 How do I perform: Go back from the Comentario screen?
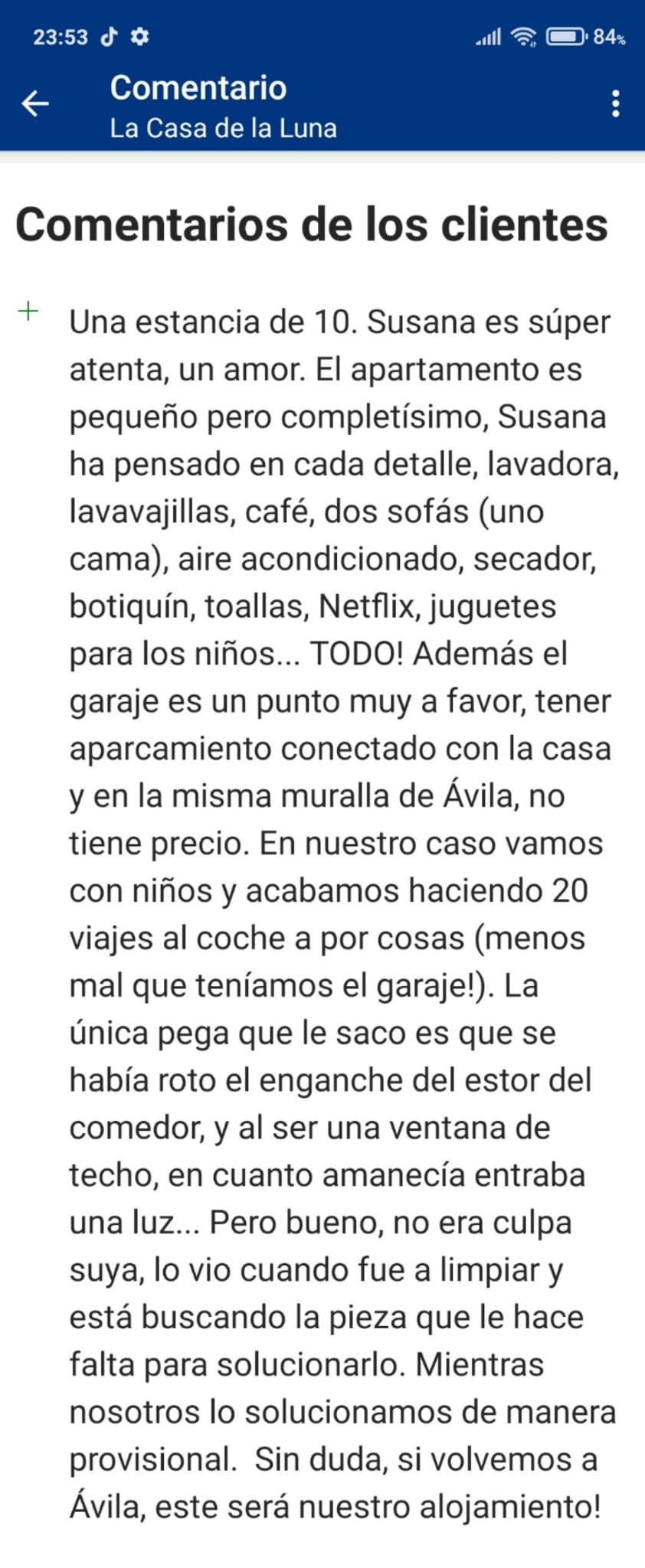[35, 103]
